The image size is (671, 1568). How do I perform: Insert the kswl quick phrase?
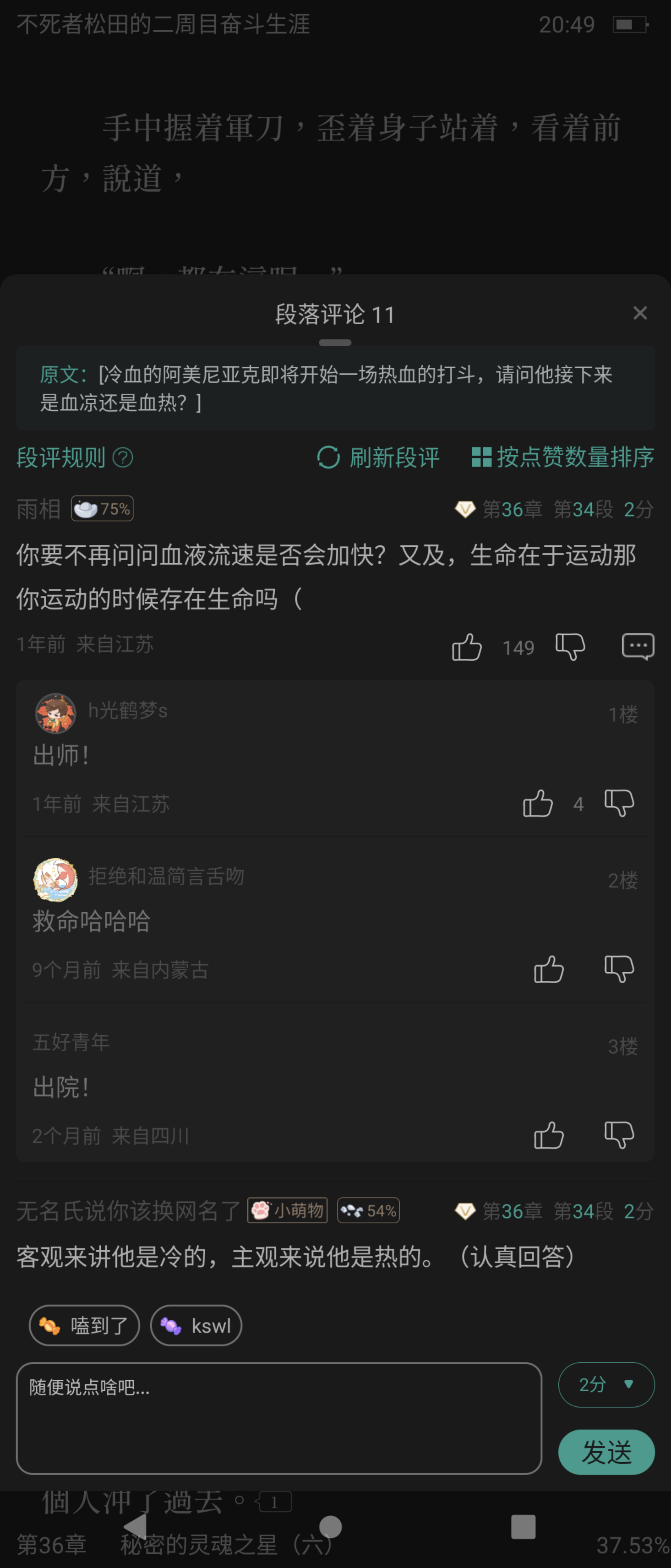point(196,1325)
